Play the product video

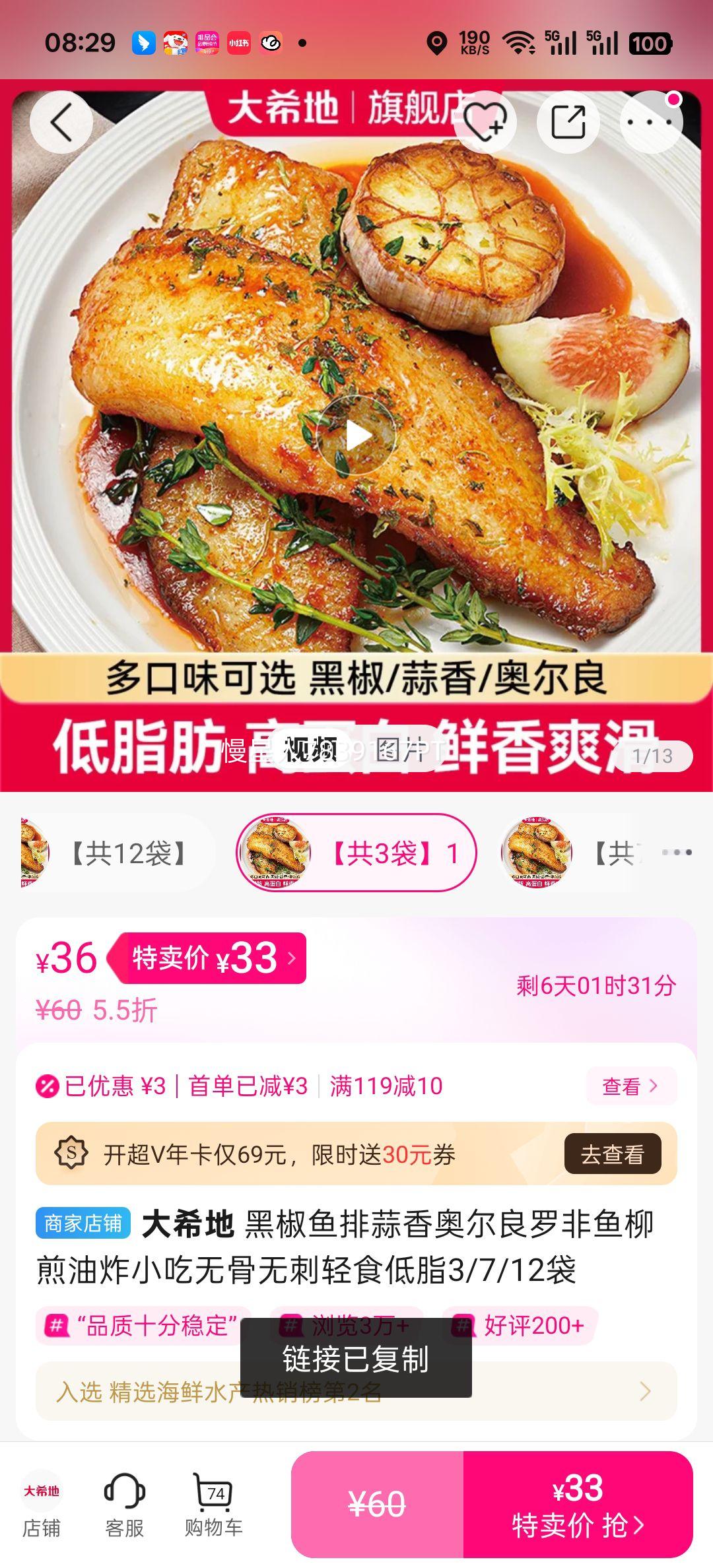pos(360,434)
